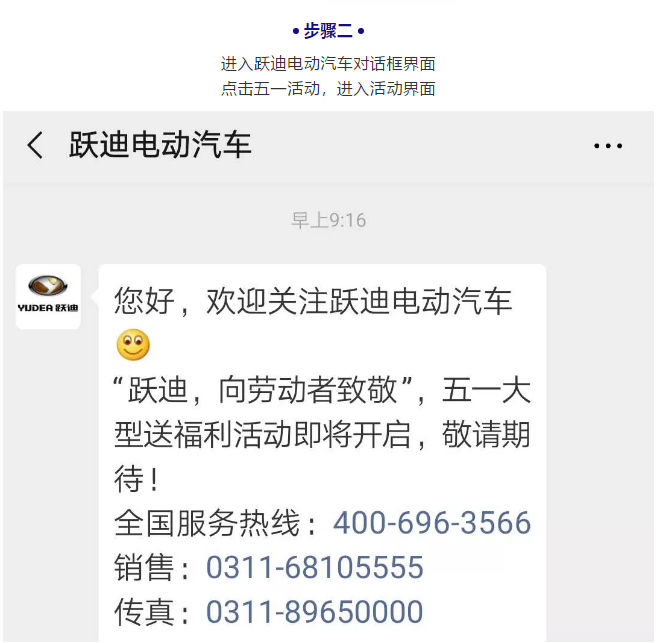Tap the fax number 0311-89650000
This screenshot has height=643, width=660.
pyautogui.click(x=315, y=612)
